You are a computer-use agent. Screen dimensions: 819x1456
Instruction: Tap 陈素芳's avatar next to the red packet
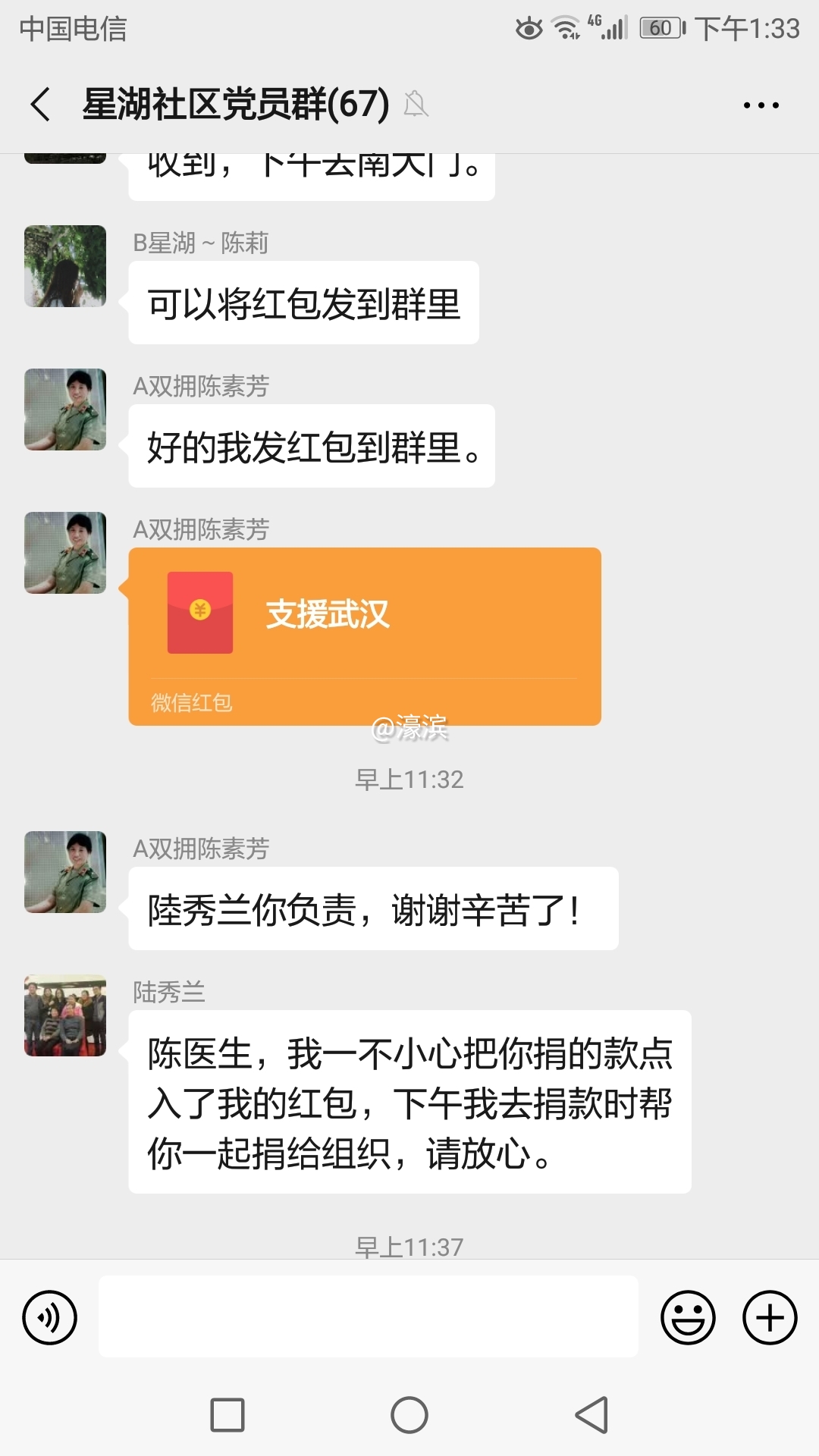click(64, 554)
